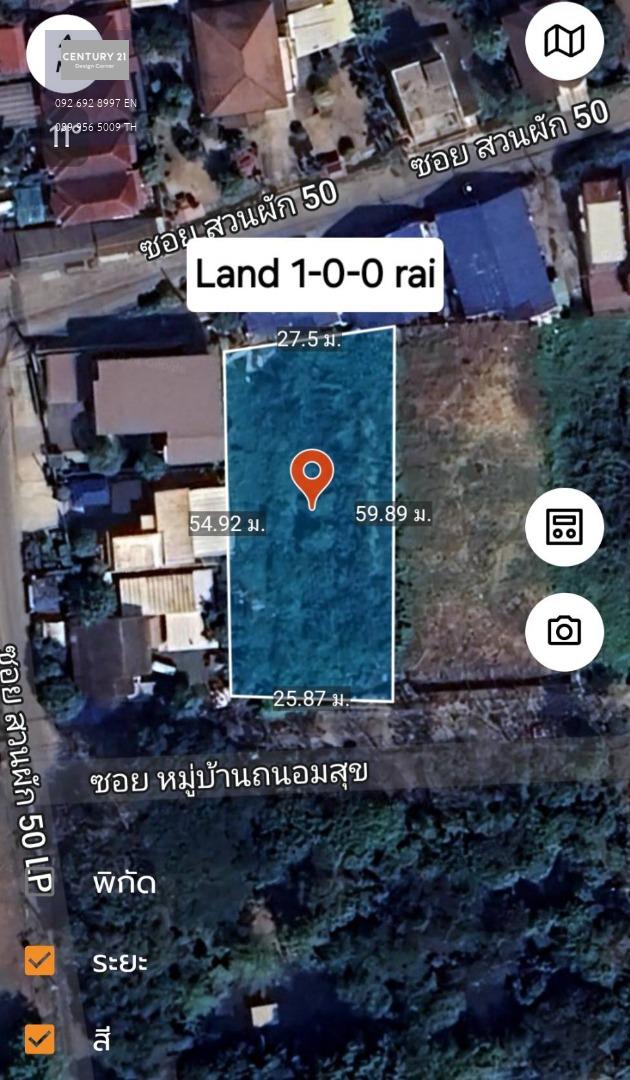Tap the calculator icon button
Viewport: 630px width, 1080px height.
564,527
